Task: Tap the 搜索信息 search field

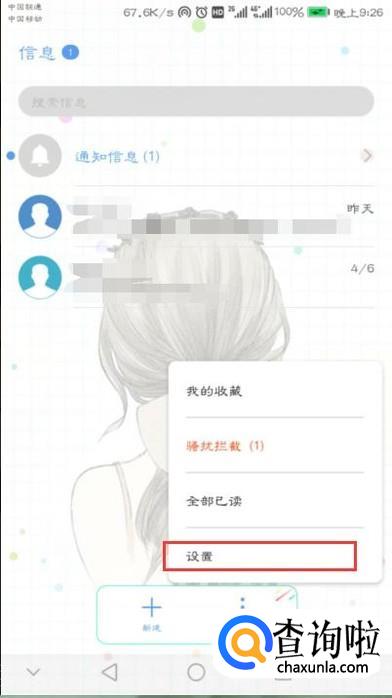Action: click(x=196, y=101)
